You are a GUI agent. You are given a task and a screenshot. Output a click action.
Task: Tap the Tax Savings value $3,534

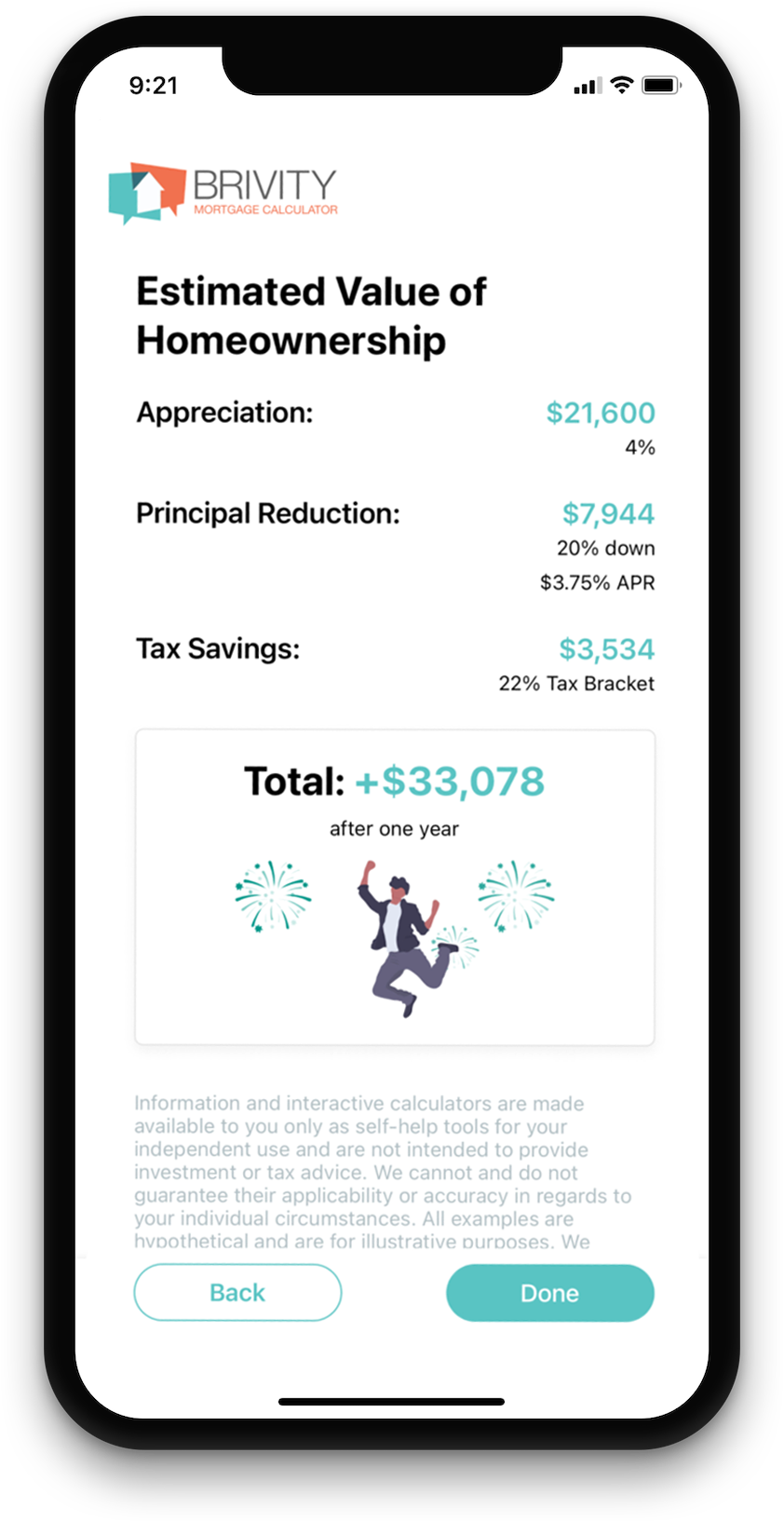point(606,648)
